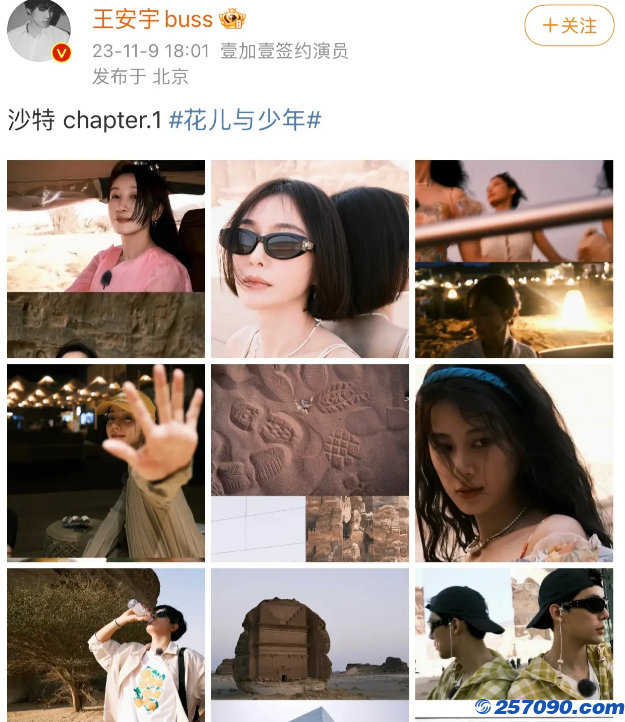Open the photo with railing and night beach
This screenshot has height=722, width=625.
(514, 259)
